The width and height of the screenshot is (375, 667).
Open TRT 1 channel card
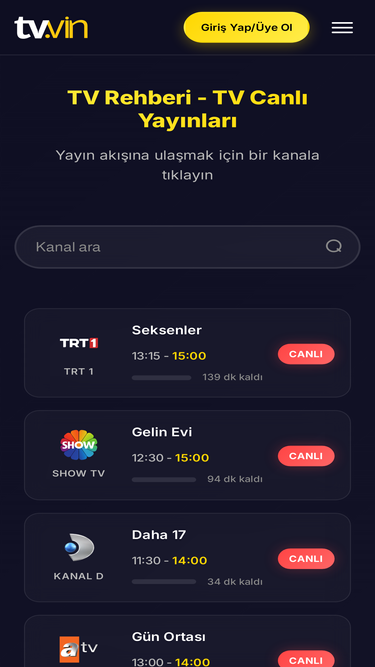[x=188, y=353]
